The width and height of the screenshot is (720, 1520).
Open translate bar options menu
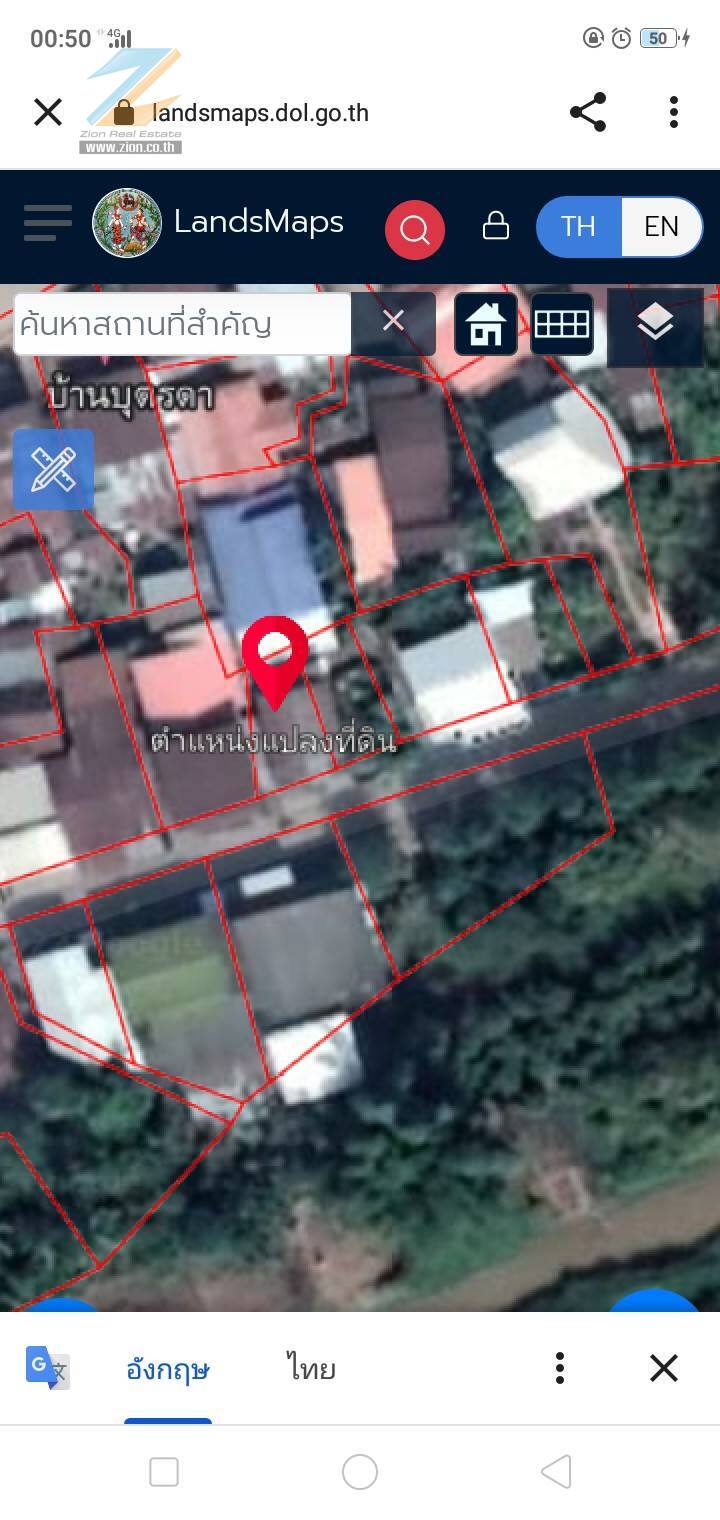560,1368
